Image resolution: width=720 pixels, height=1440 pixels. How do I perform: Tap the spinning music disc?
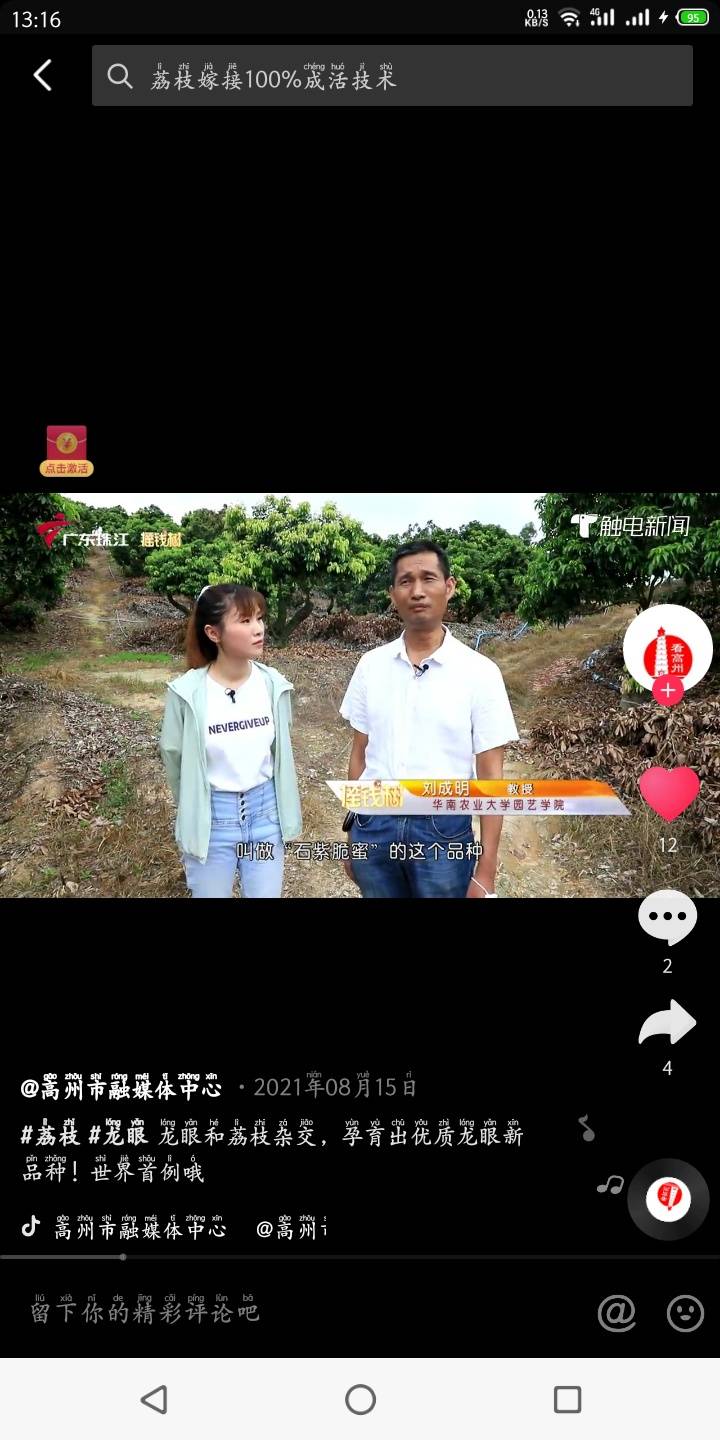(668, 1199)
